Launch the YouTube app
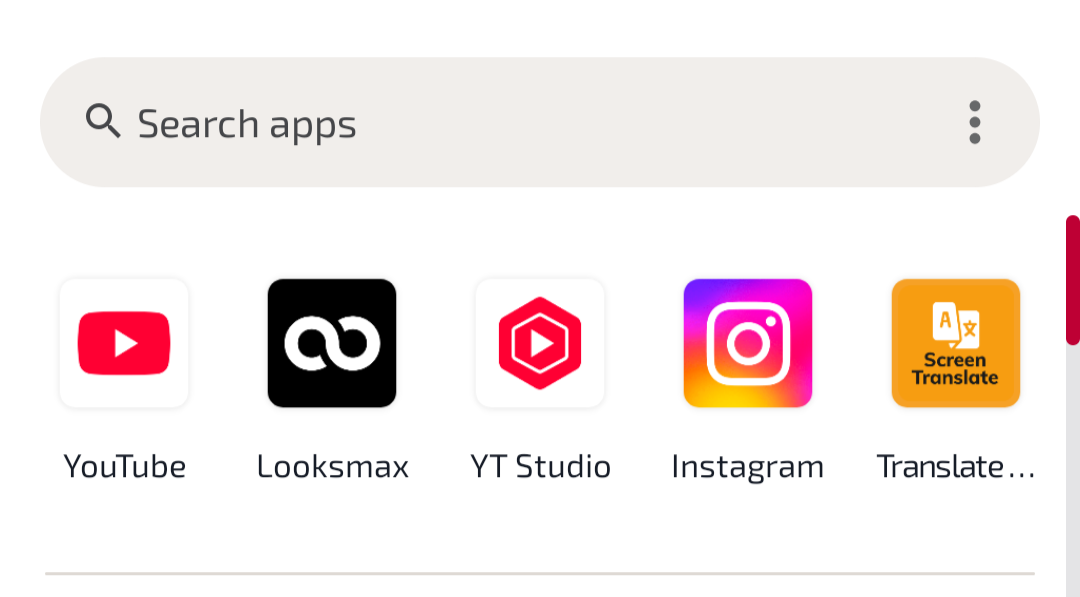 click(124, 343)
